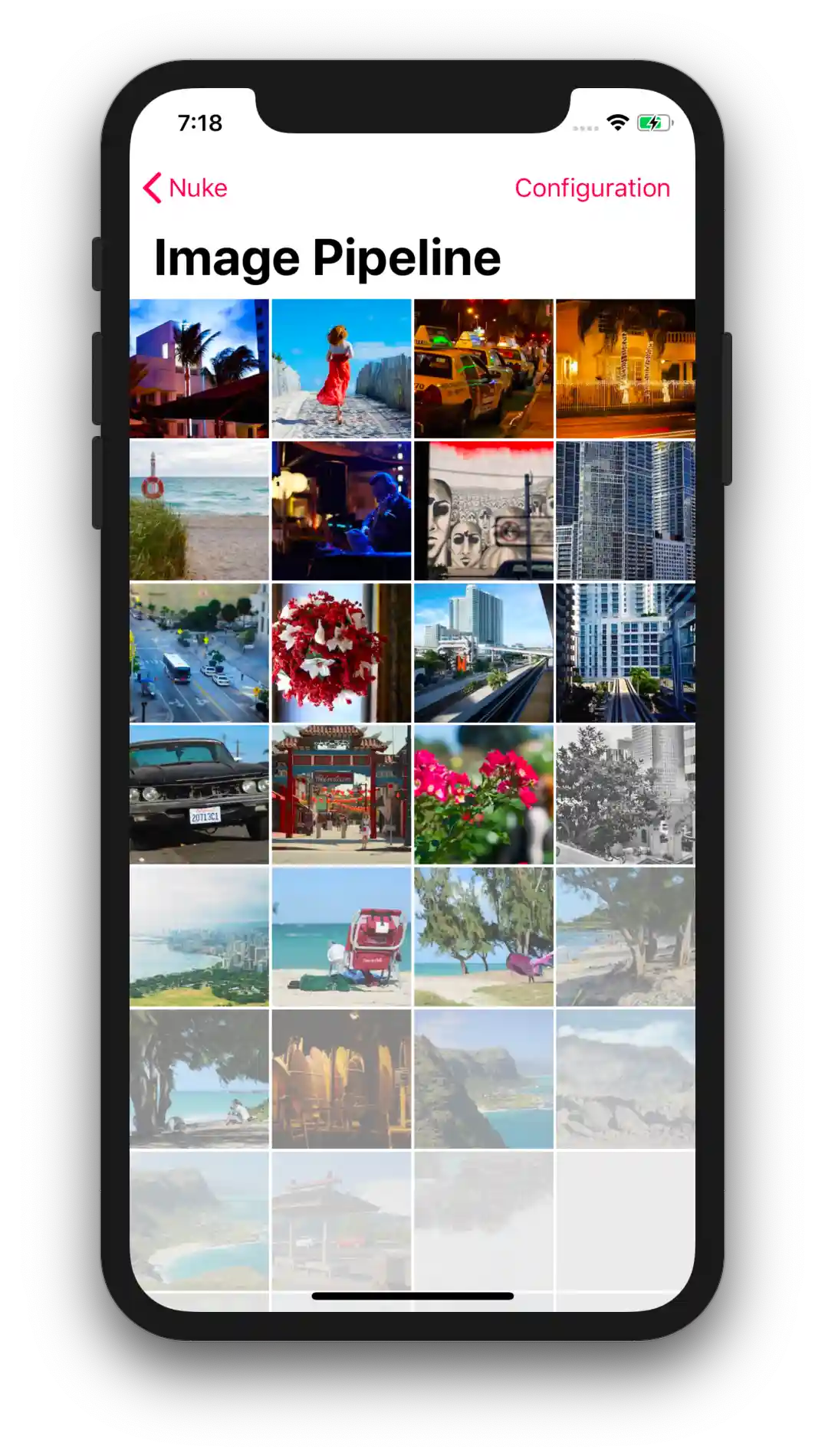Open the red beach chair photo
Screen dimensions: 825x1456
click(x=341, y=936)
